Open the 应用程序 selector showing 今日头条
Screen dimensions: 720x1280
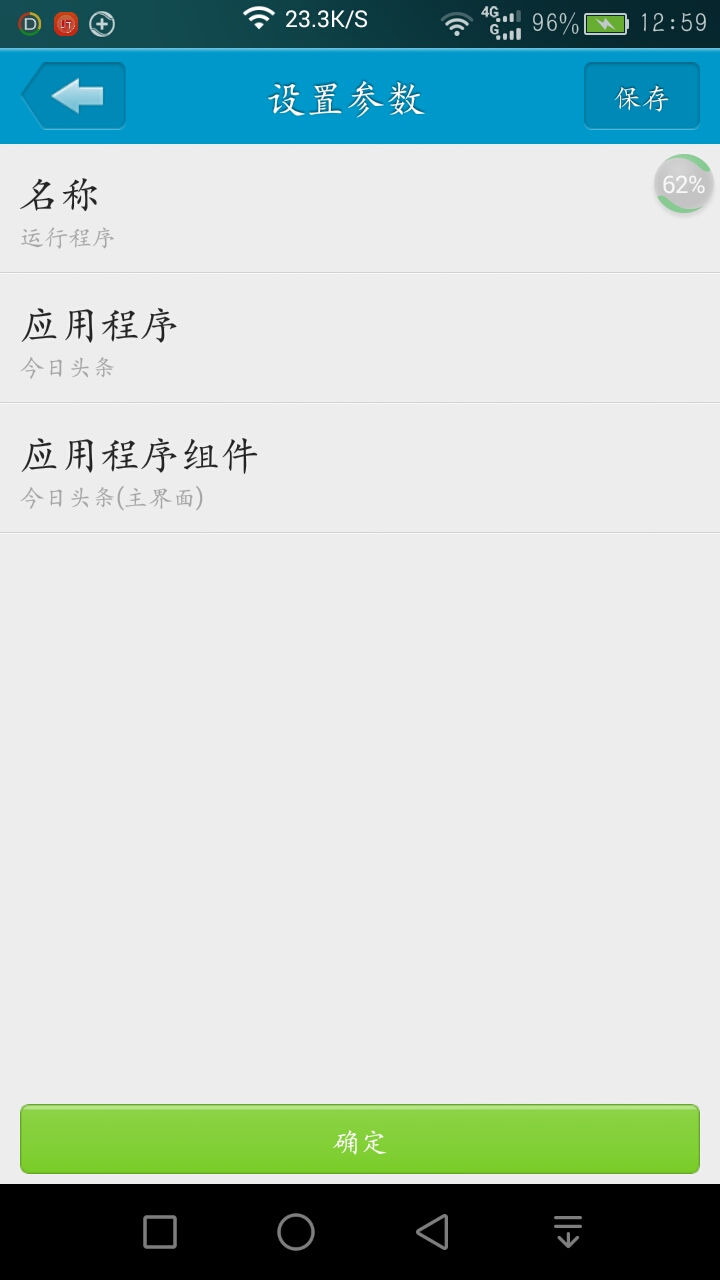pos(360,340)
